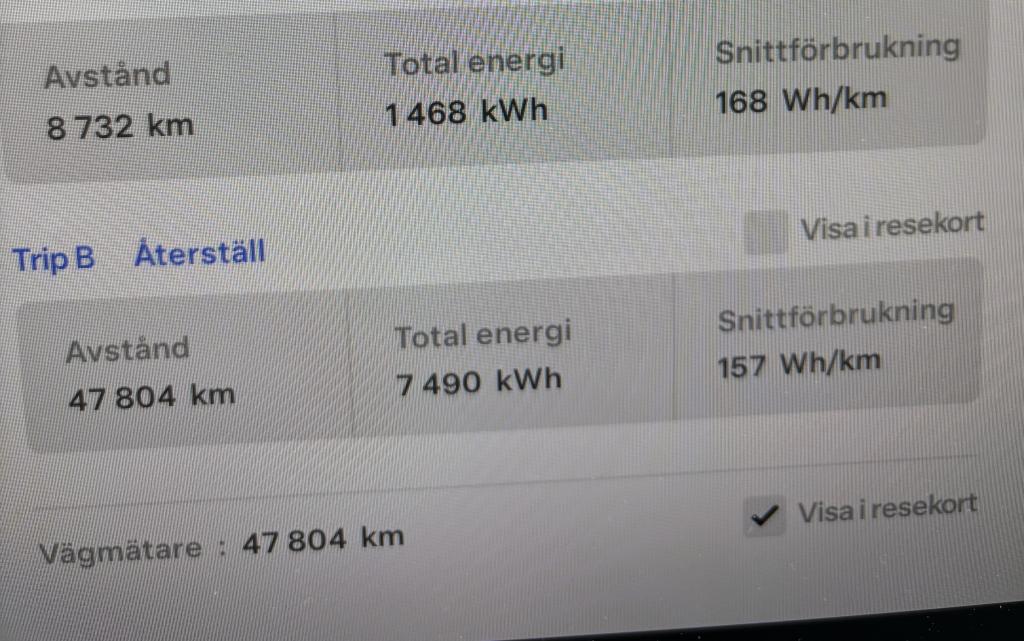Uncheck Visa i resekort beside Vägmätare
1024x641 pixels.
point(766,516)
